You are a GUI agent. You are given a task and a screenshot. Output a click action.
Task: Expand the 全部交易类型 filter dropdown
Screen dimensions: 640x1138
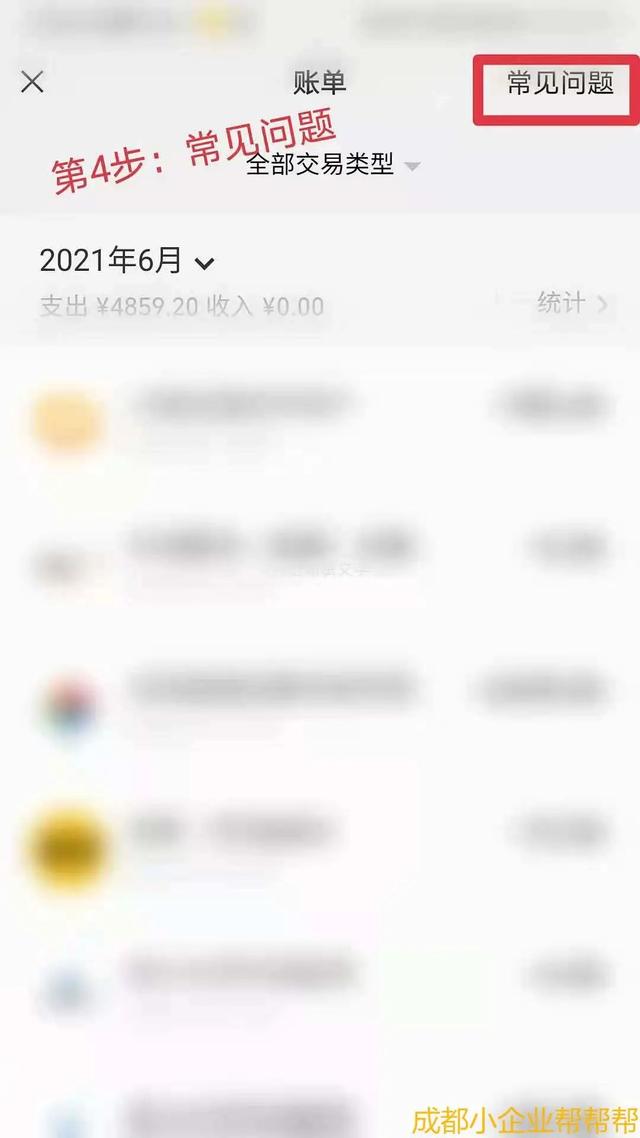click(333, 165)
